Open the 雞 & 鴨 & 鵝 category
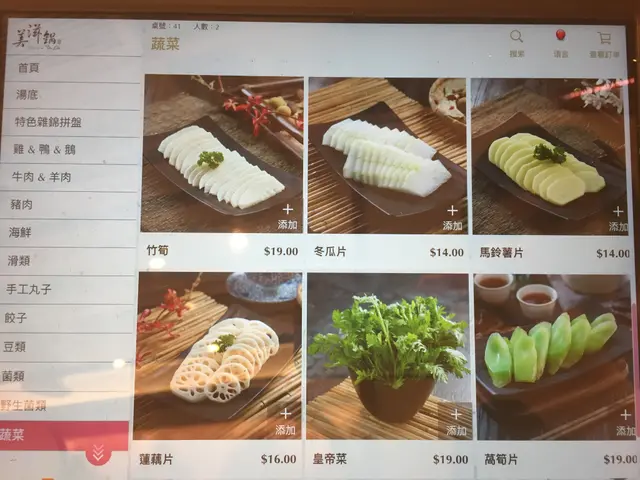The height and width of the screenshot is (480, 640). point(70,151)
